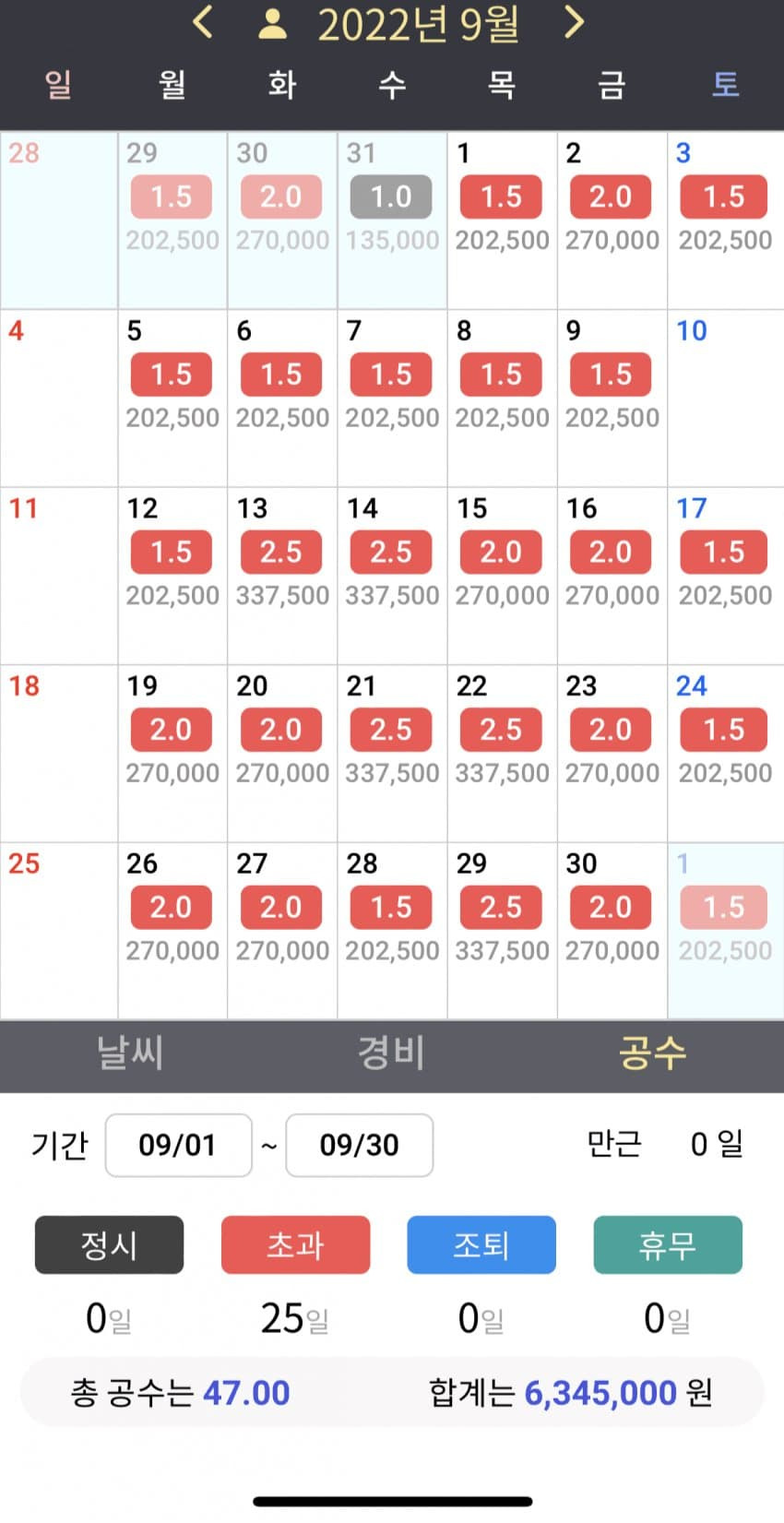Open September 30 calendar cell
The width and height of the screenshot is (784, 1523).
tap(612, 930)
